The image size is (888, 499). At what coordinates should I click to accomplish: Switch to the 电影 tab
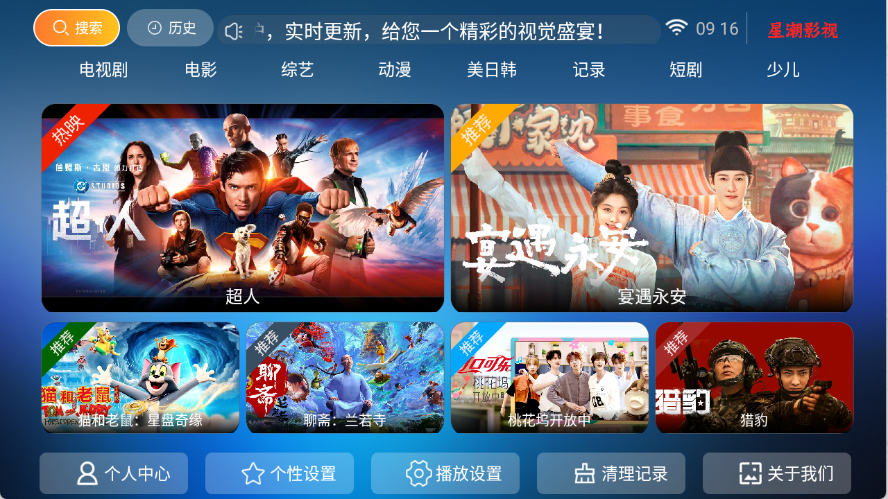pyautogui.click(x=200, y=70)
